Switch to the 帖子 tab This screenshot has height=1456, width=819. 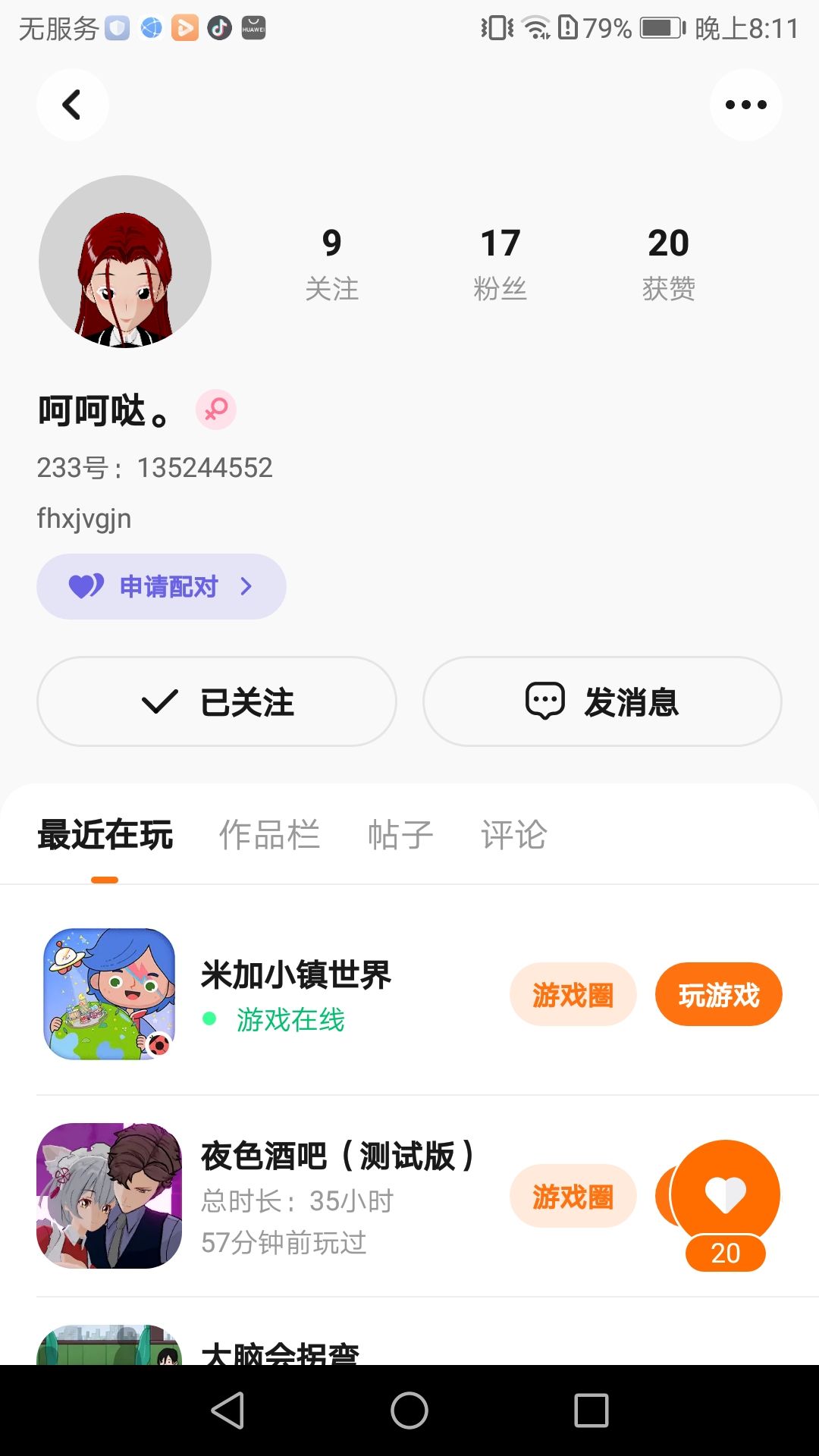coord(400,835)
